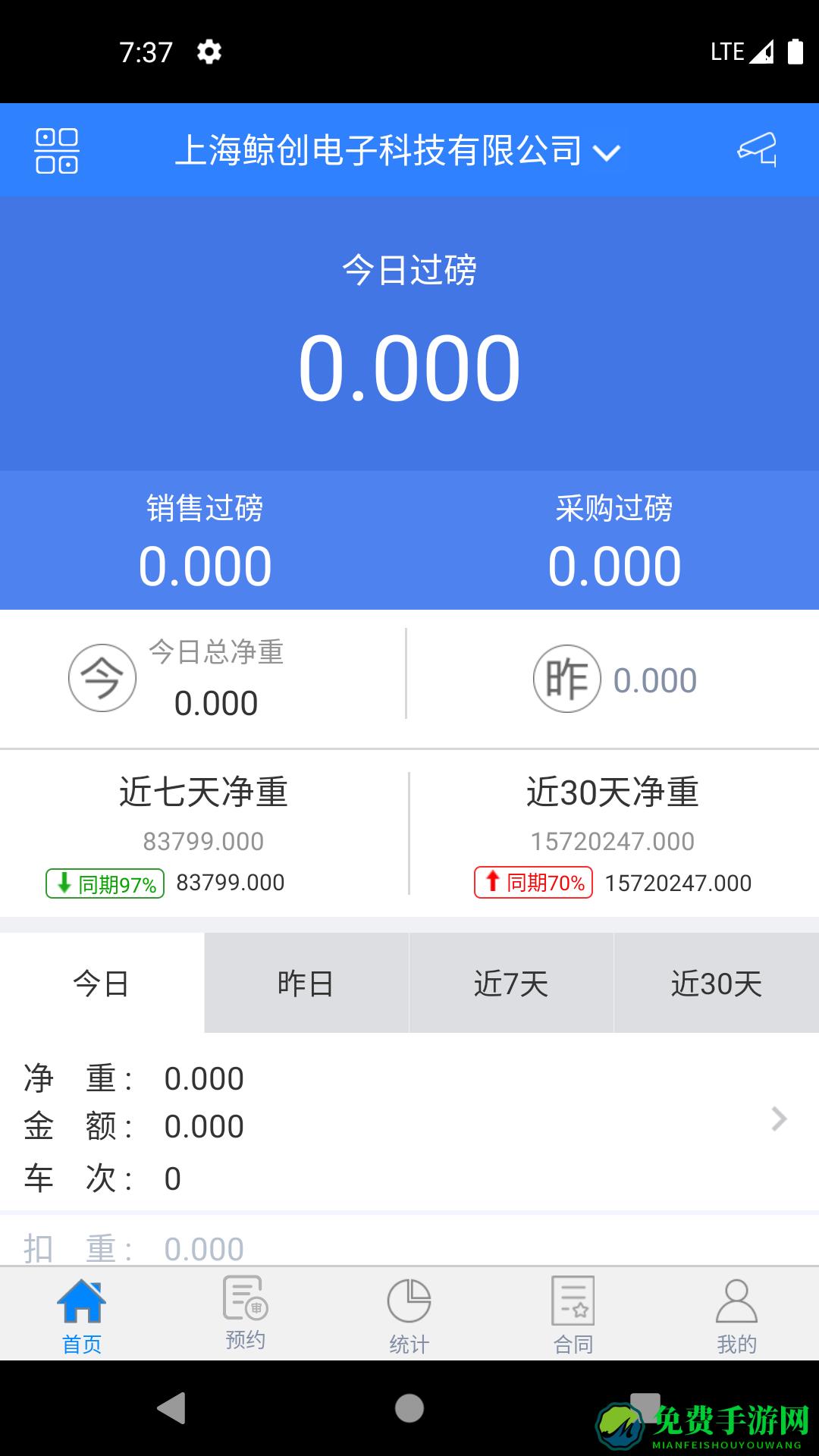The width and height of the screenshot is (819, 1456).
Task: Switch to the 昨日 tab
Action: pos(306,982)
